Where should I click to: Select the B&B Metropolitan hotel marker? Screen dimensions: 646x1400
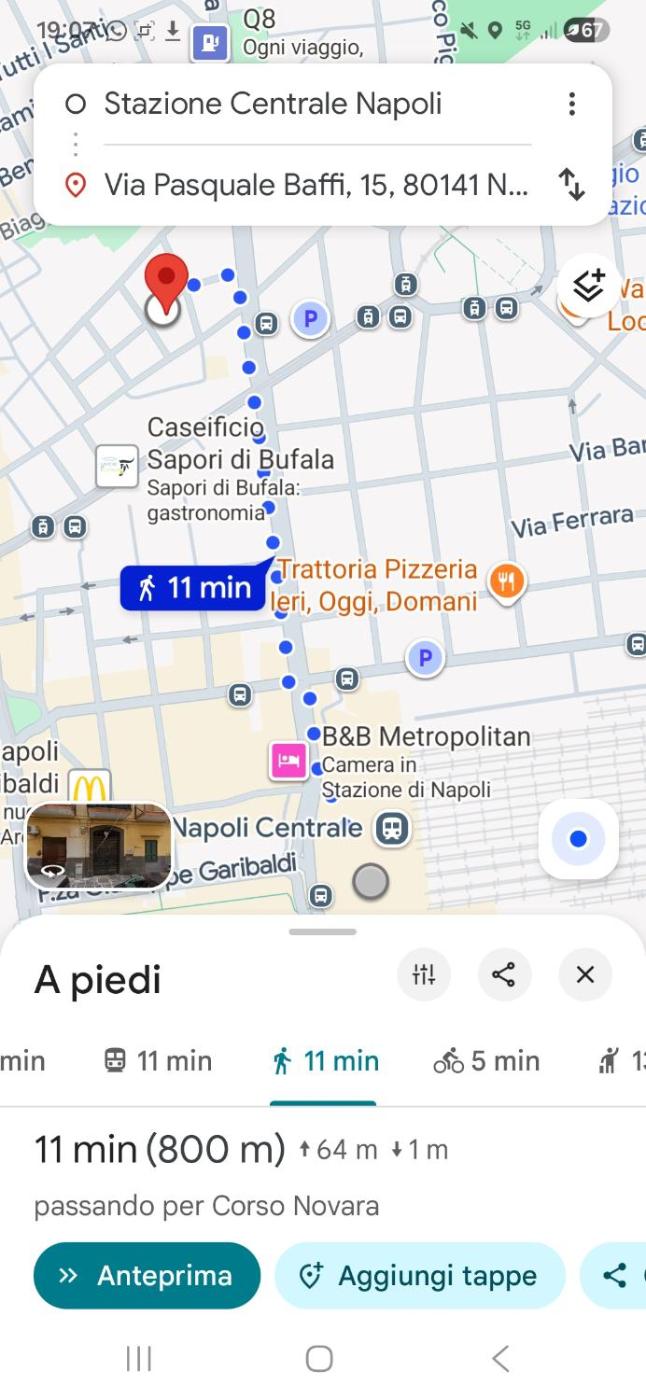click(x=289, y=761)
